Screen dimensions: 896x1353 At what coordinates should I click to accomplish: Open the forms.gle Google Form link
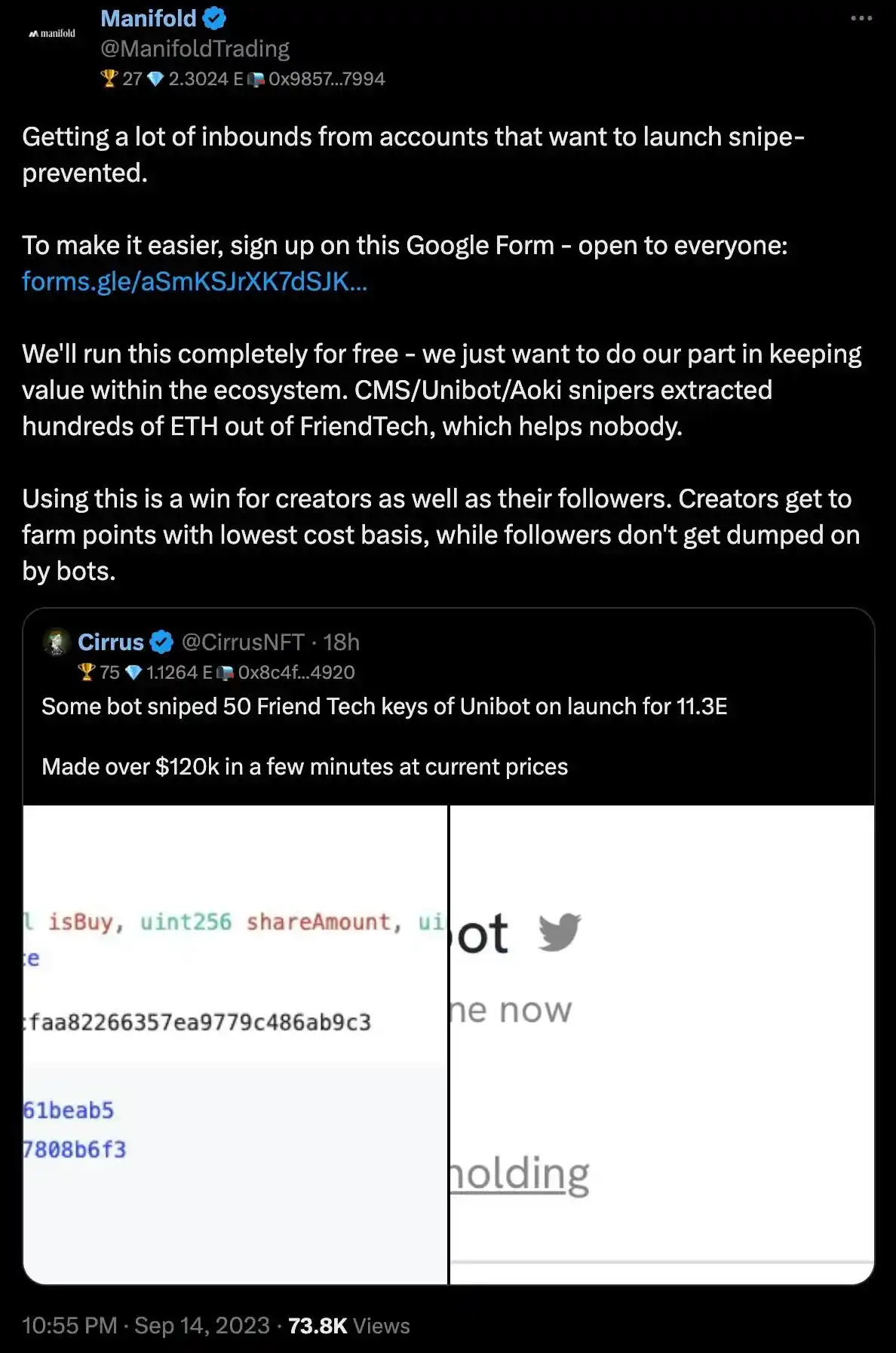click(x=194, y=281)
